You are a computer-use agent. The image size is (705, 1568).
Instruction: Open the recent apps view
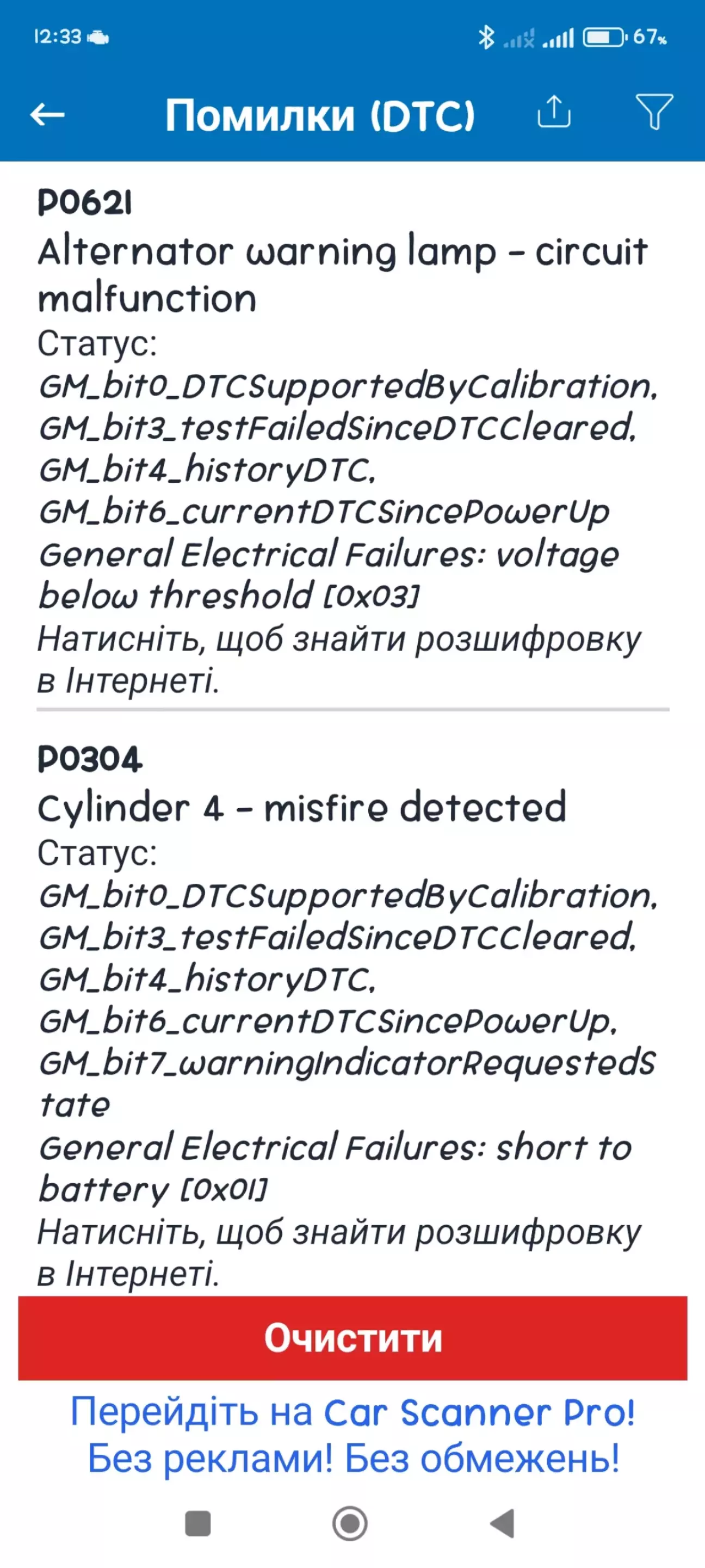click(x=197, y=1523)
